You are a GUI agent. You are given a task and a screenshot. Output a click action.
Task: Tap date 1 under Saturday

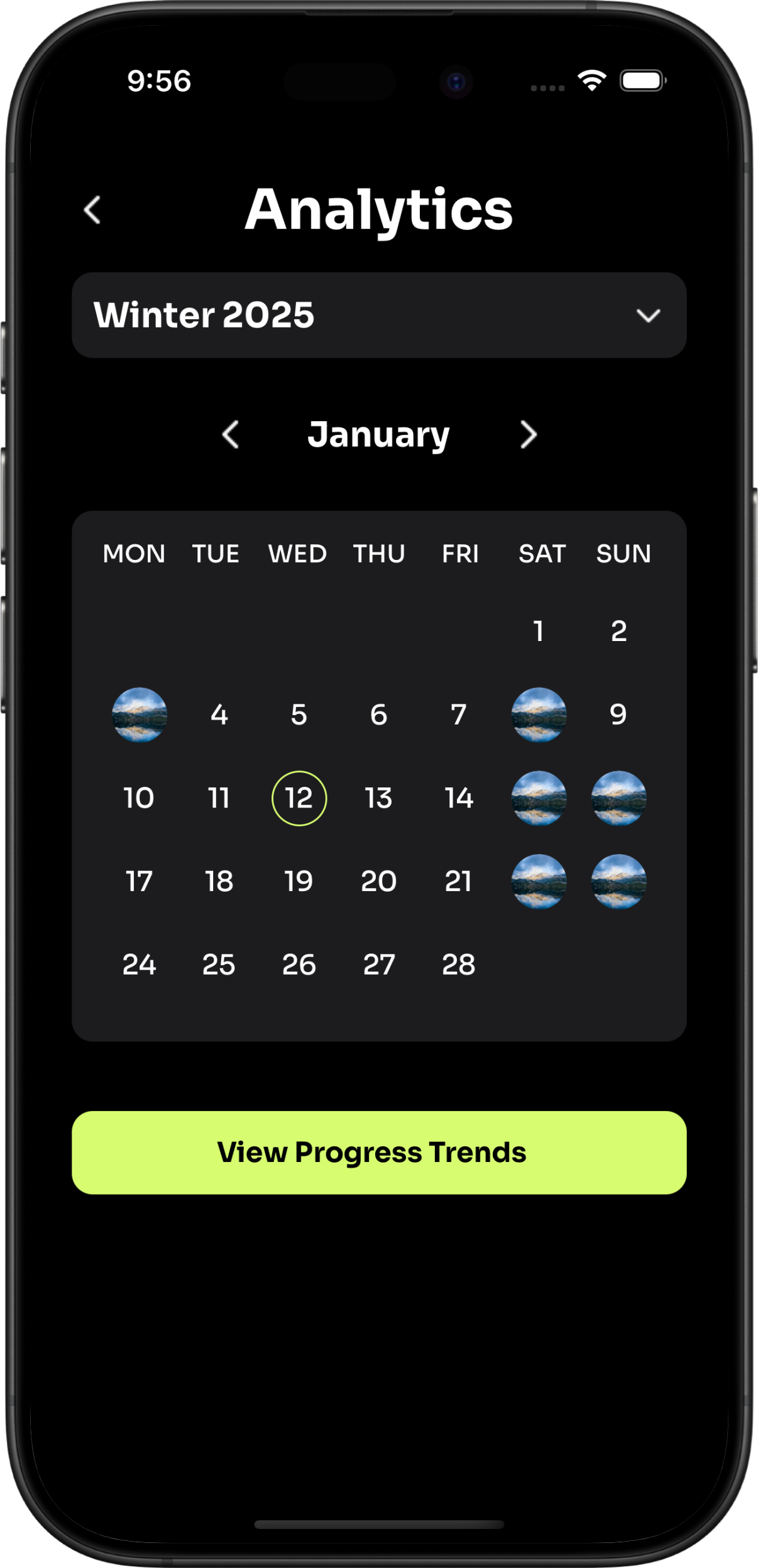coord(539,631)
